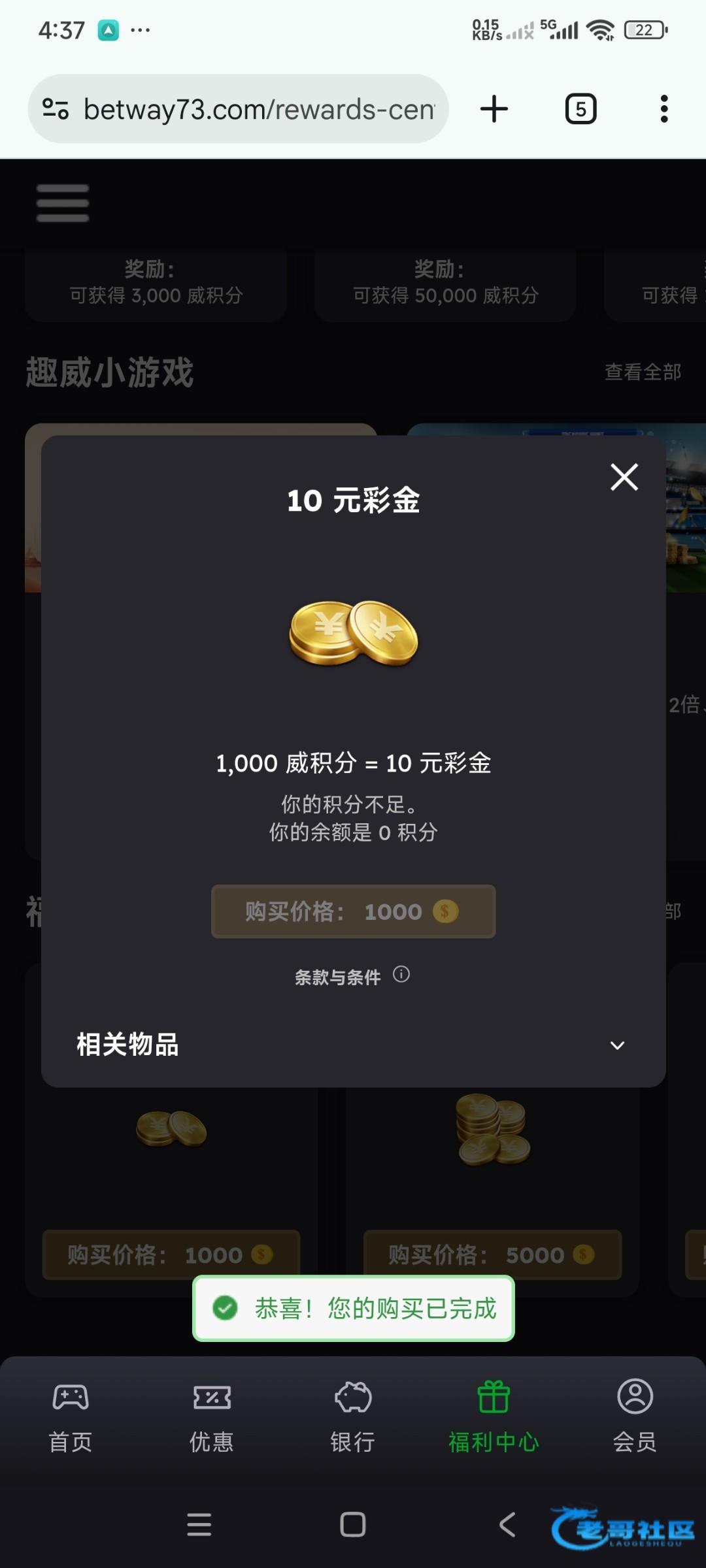Screen dimensions: 706x1568
Task: Tap the betway73.com address bar
Action: pyautogui.click(x=258, y=109)
